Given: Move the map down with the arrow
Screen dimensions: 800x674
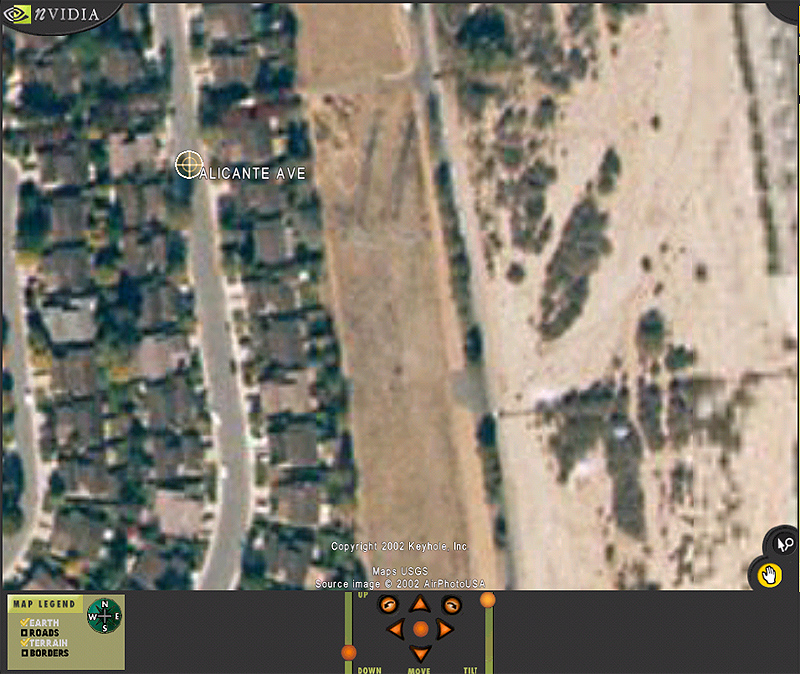Looking at the screenshot, I should click(420, 653).
